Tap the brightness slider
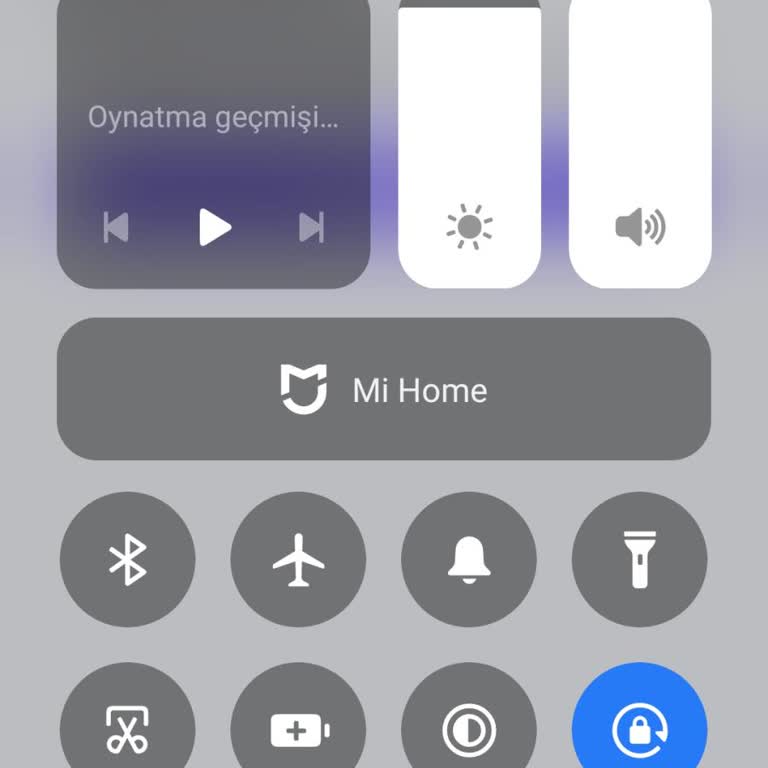The width and height of the screenshot is (768, 768). pyautogui.click(x=469, y=150)
